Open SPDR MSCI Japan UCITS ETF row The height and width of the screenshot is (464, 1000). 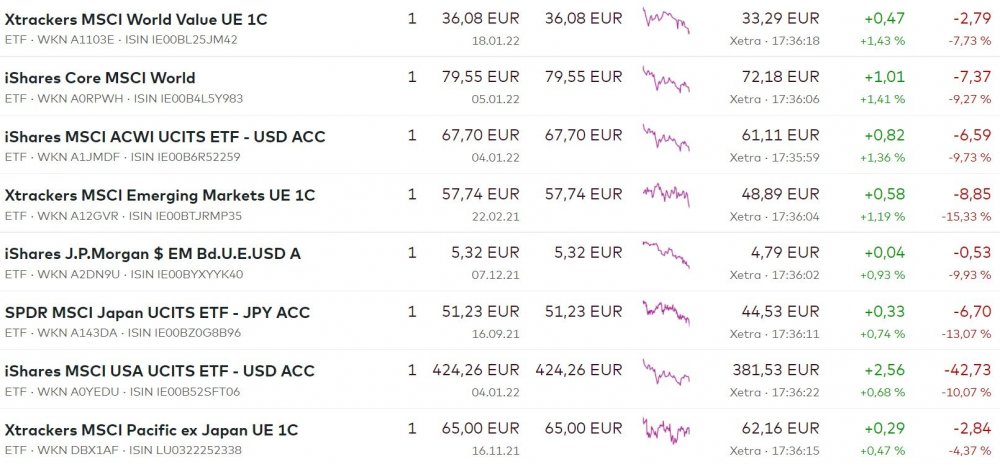(157, 313)
